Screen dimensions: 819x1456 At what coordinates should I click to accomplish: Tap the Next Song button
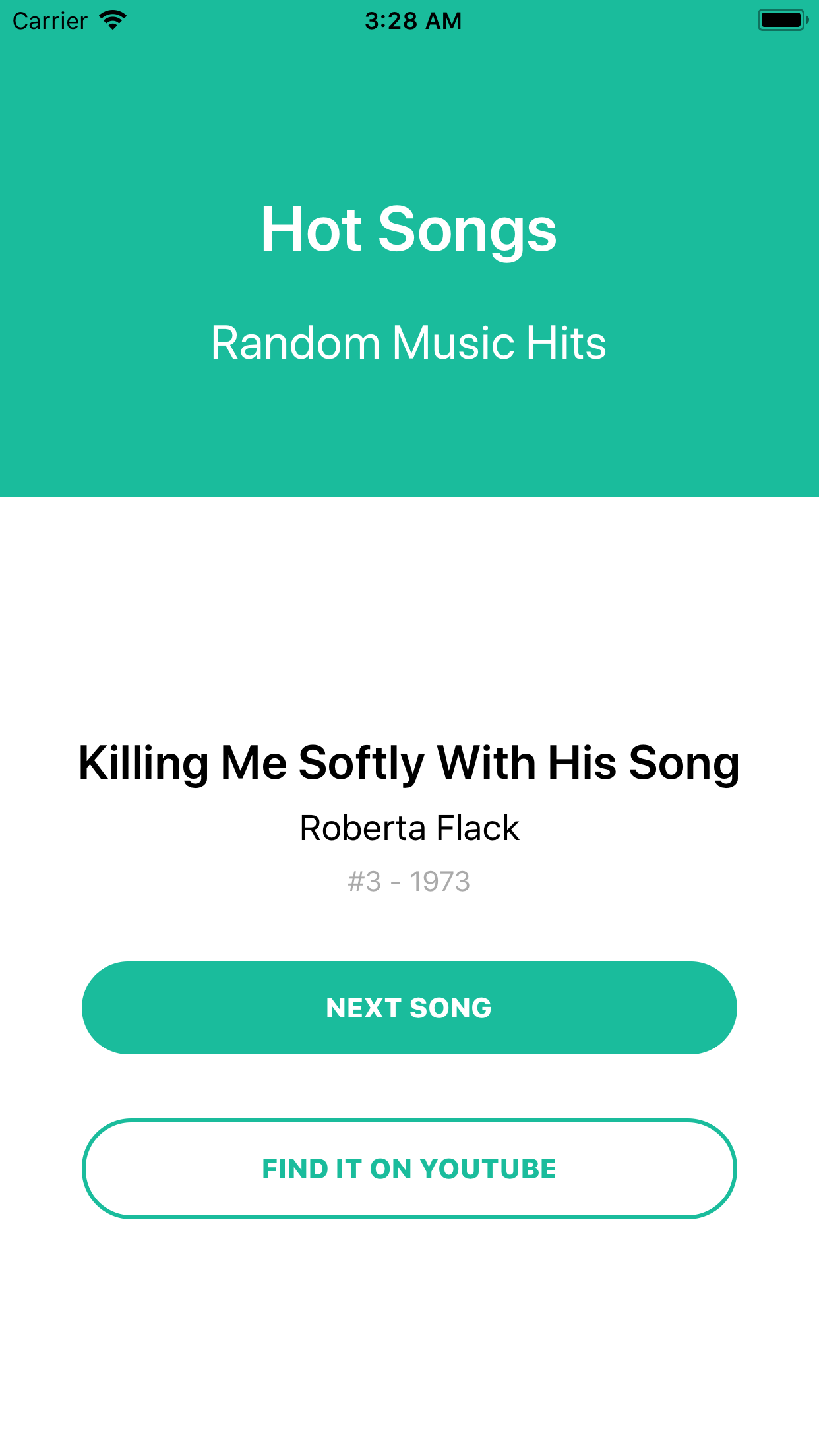click(409, 1008)
